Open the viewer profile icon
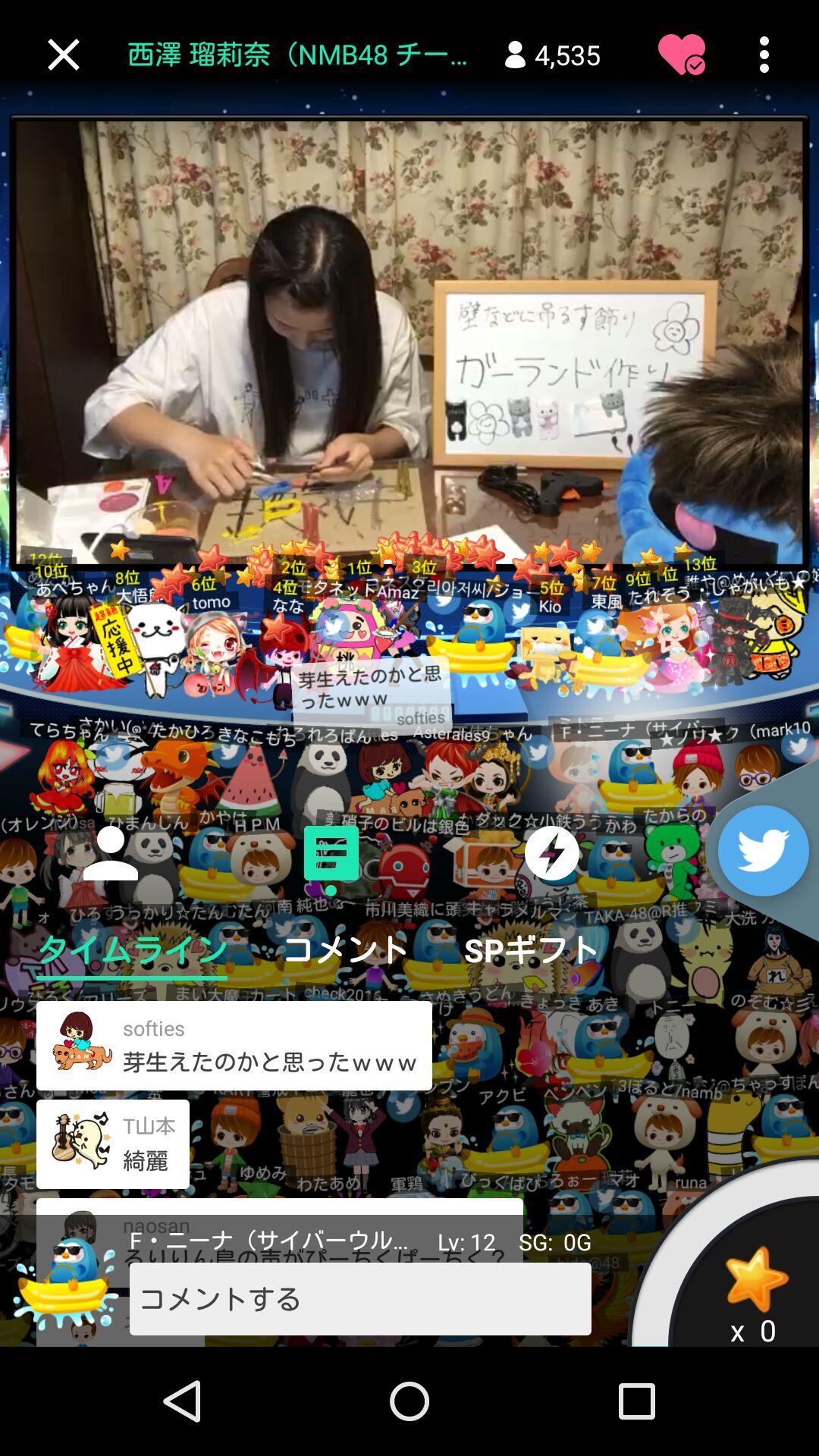The height and width of the screenshot is (1456, 819). pos(111,854)
